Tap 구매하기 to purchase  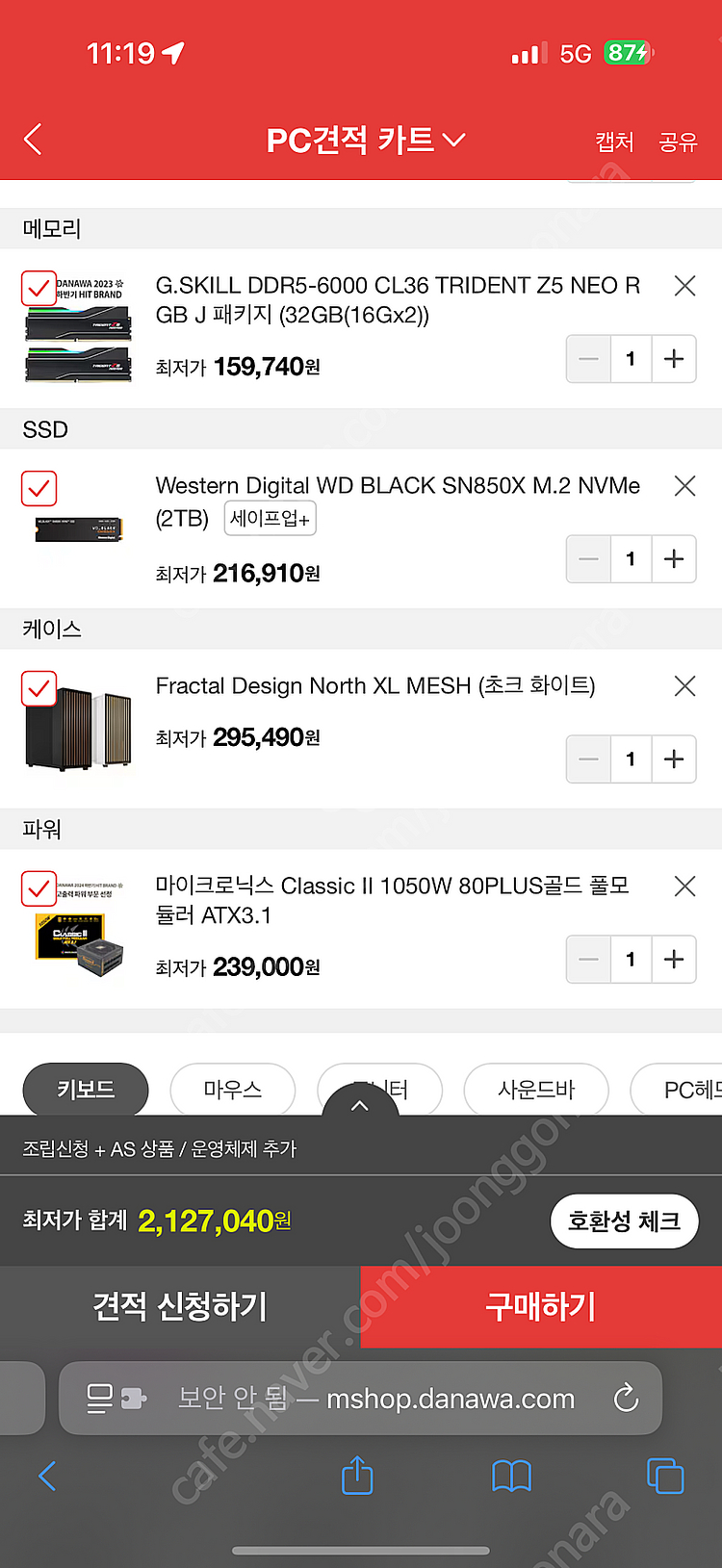pyautogui.click(x=541, y=1306)
